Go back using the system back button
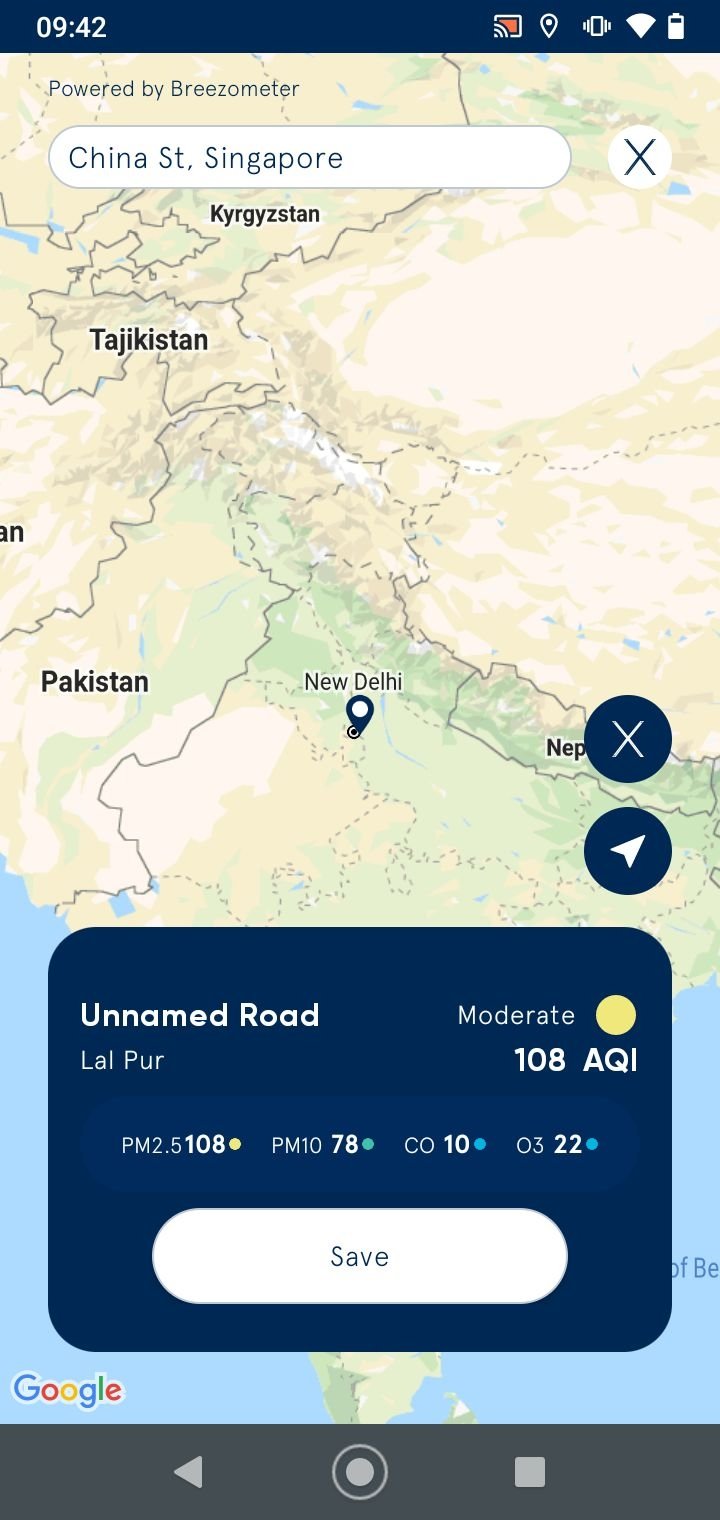720x1520 pixels. click(x=188, y=1472)
